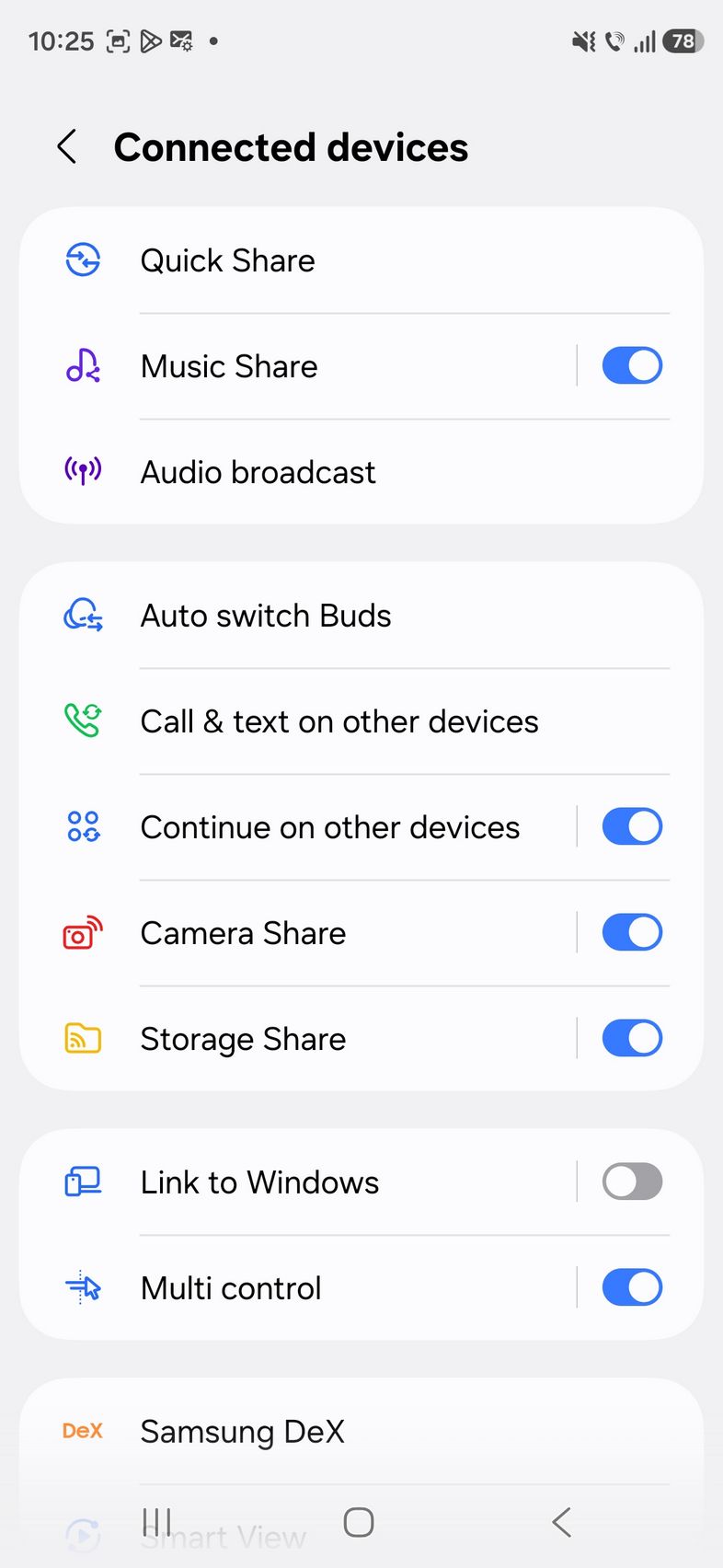Toggle off Camera Share
The width and height of the screenshot is (723, 1568).
[x=632, y=933]
